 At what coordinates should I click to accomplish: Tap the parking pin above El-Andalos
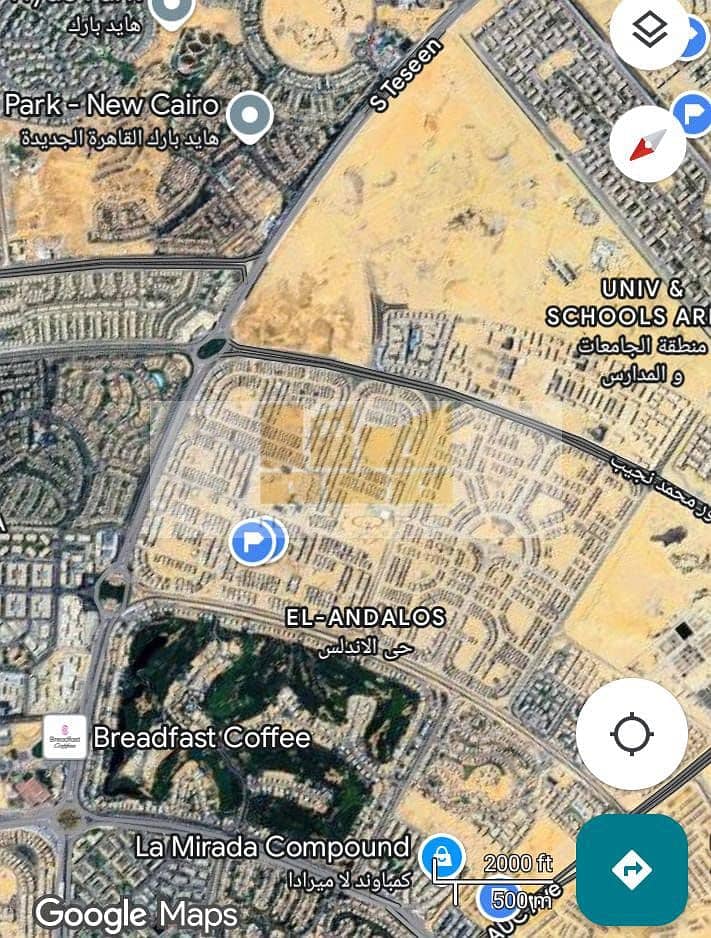[x=252, y=543]
